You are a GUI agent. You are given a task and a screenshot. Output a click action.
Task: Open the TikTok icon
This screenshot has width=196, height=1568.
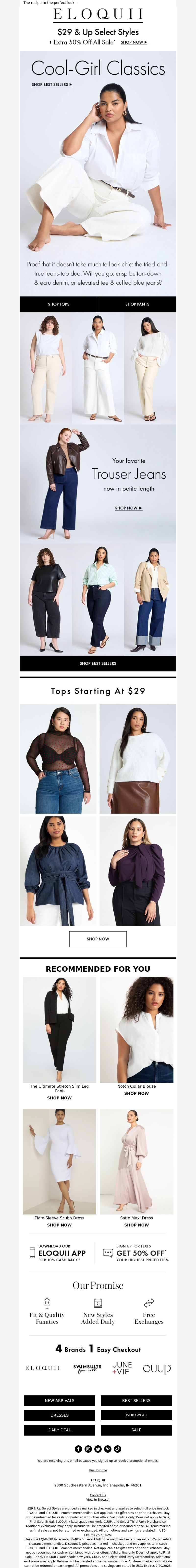click(x=118, y=1449)
